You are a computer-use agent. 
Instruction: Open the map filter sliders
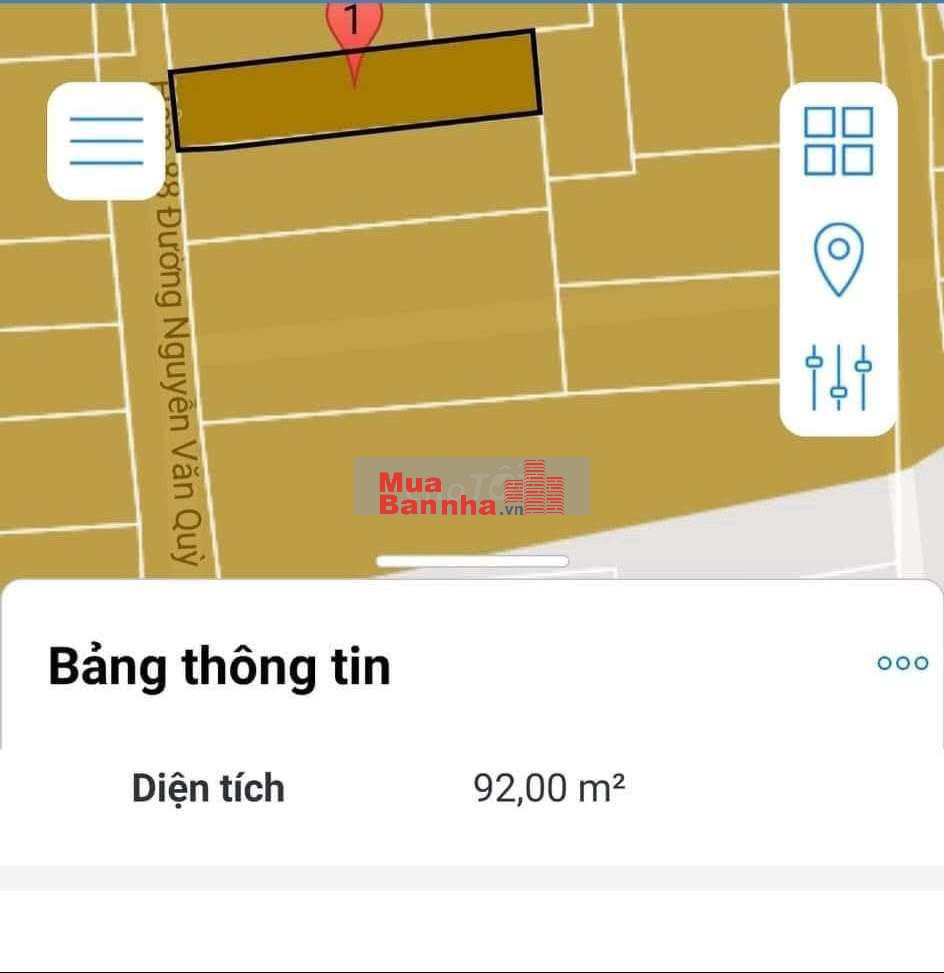pyautogui.click(x=838, y=376)
